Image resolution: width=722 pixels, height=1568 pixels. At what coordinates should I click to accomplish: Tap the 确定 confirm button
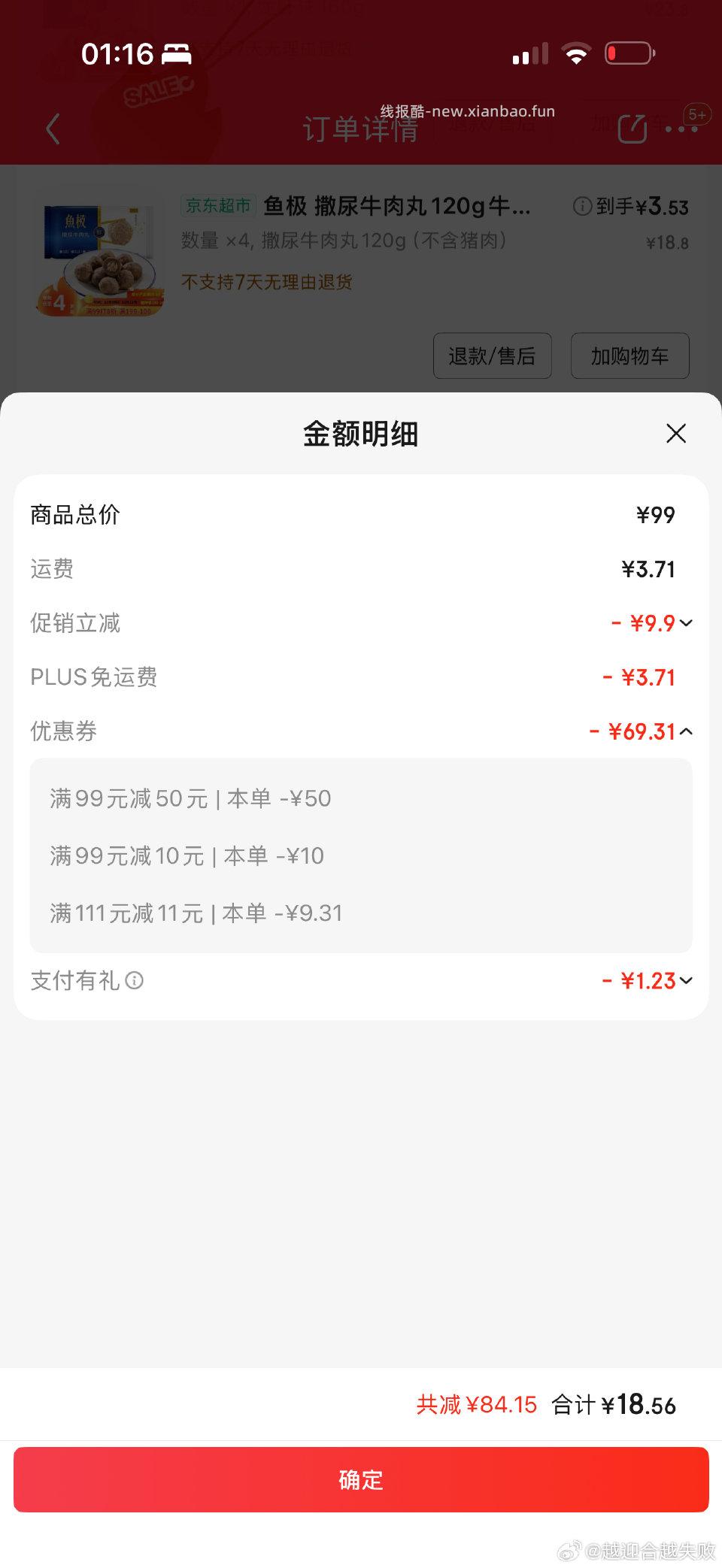tap(361, 1479)
